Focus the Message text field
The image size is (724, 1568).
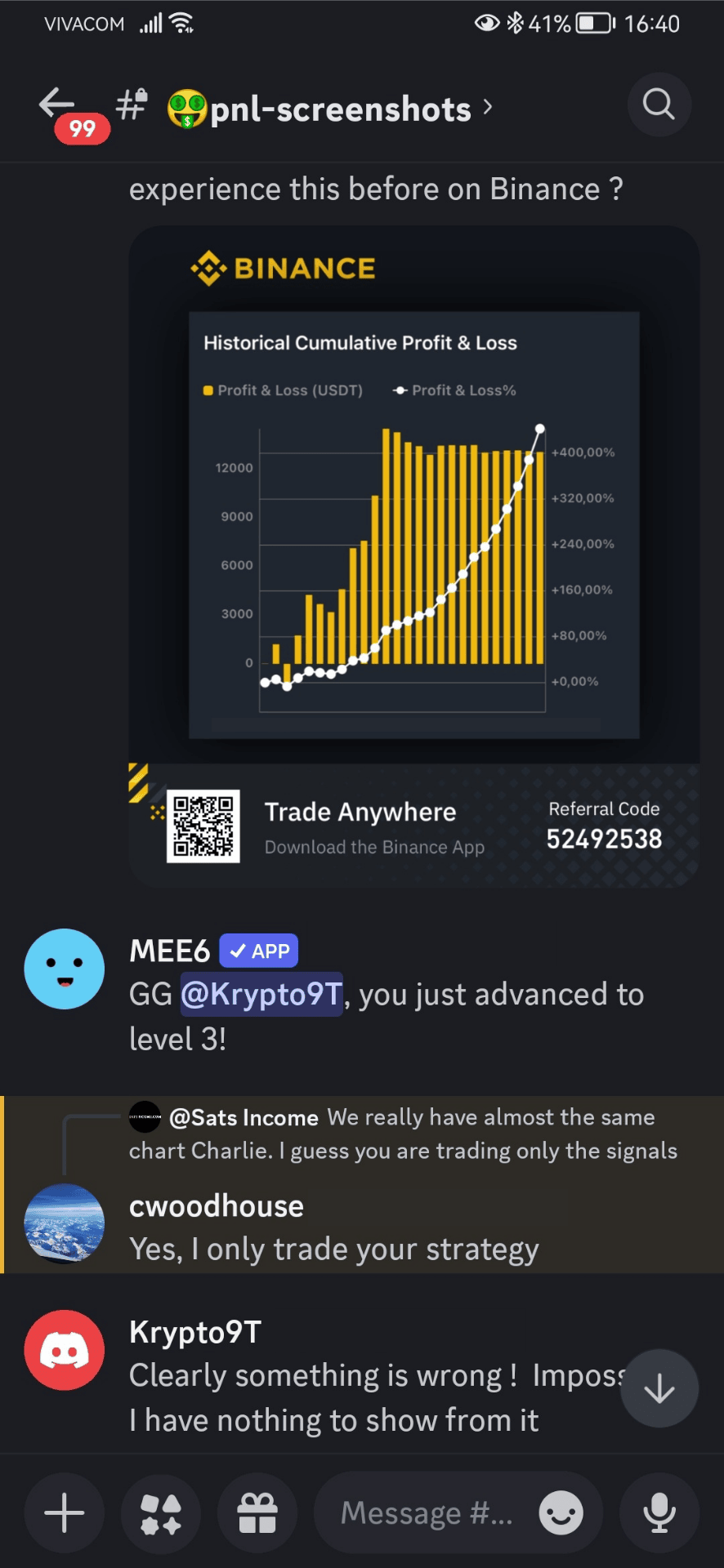425,1513
